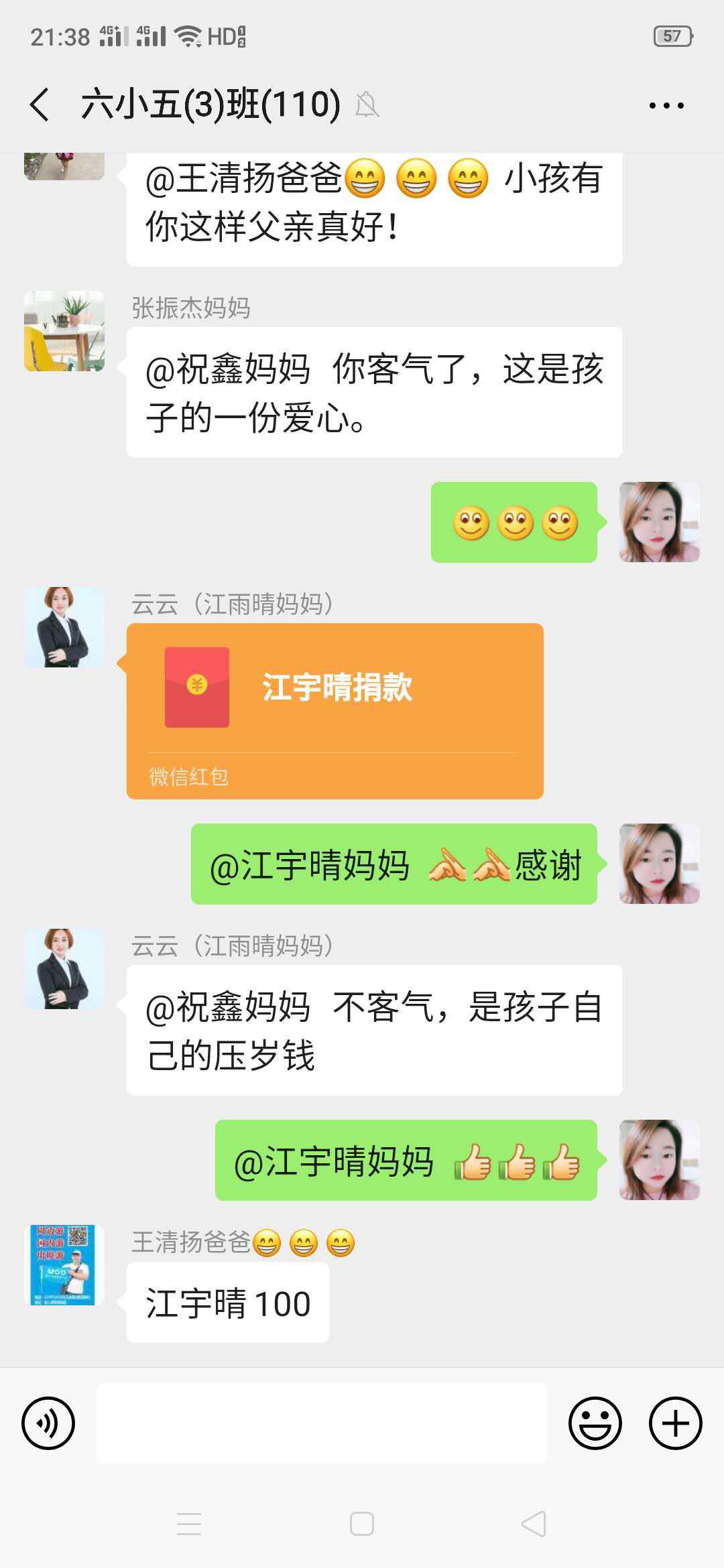Go back to the chat list
The image size is (724, 1568).
pos(40,105)
